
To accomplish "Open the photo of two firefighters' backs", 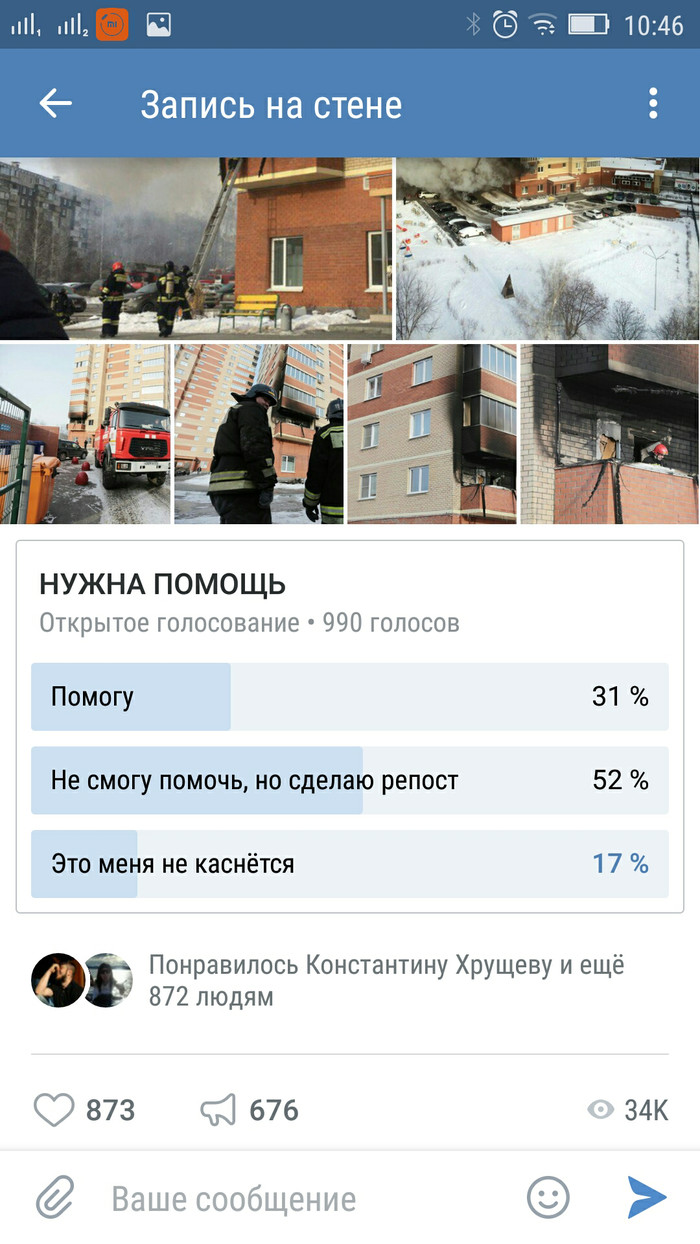I will (259, 434).
